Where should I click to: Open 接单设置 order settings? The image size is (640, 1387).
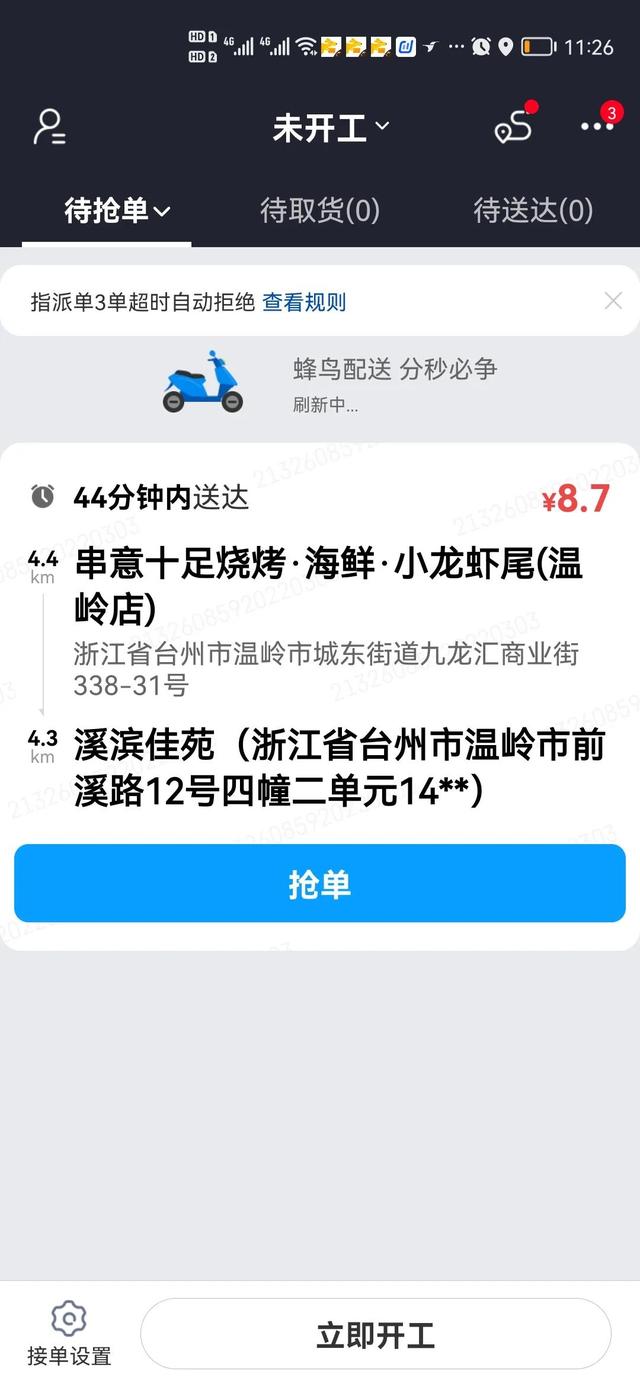coord(69,1334)
